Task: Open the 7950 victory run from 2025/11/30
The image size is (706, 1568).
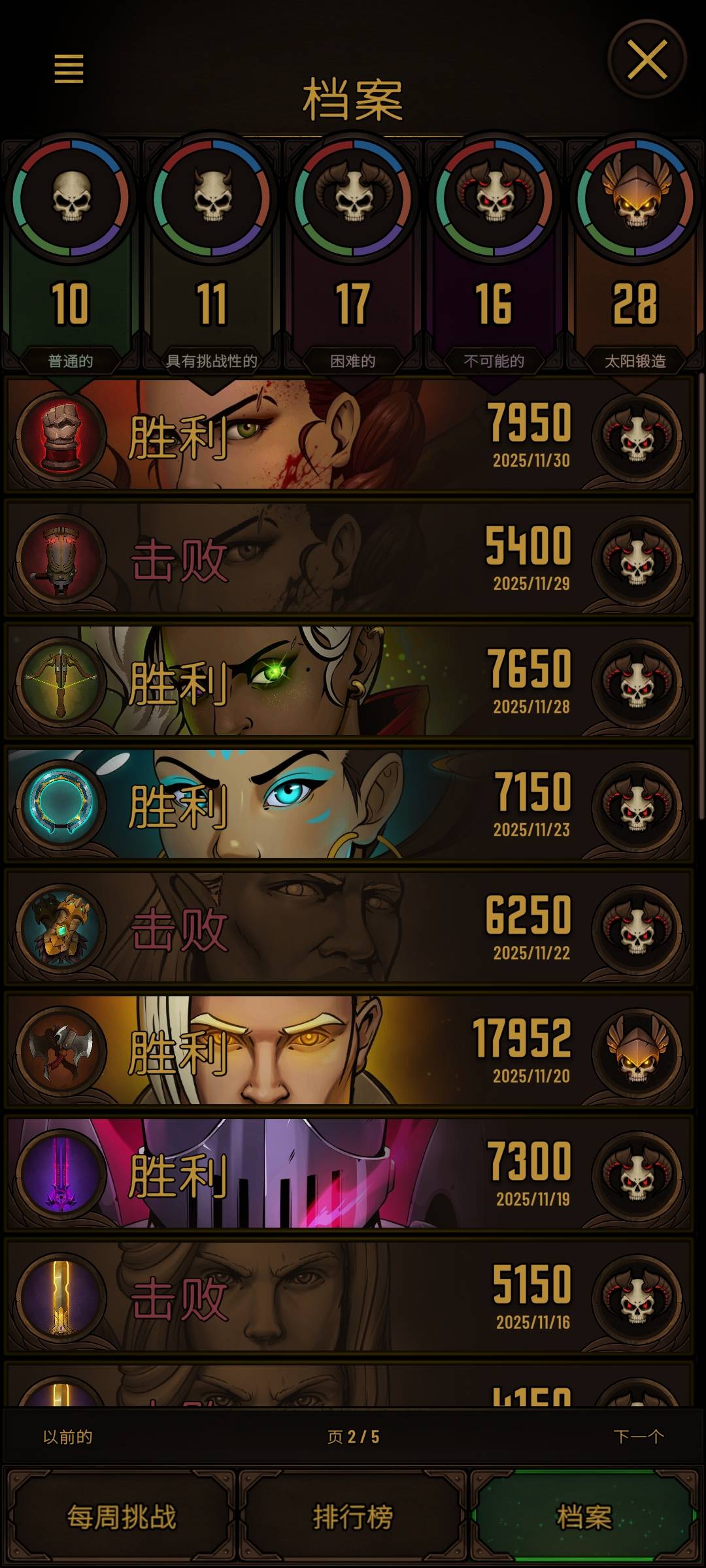Action: click(x=349, y=436)
